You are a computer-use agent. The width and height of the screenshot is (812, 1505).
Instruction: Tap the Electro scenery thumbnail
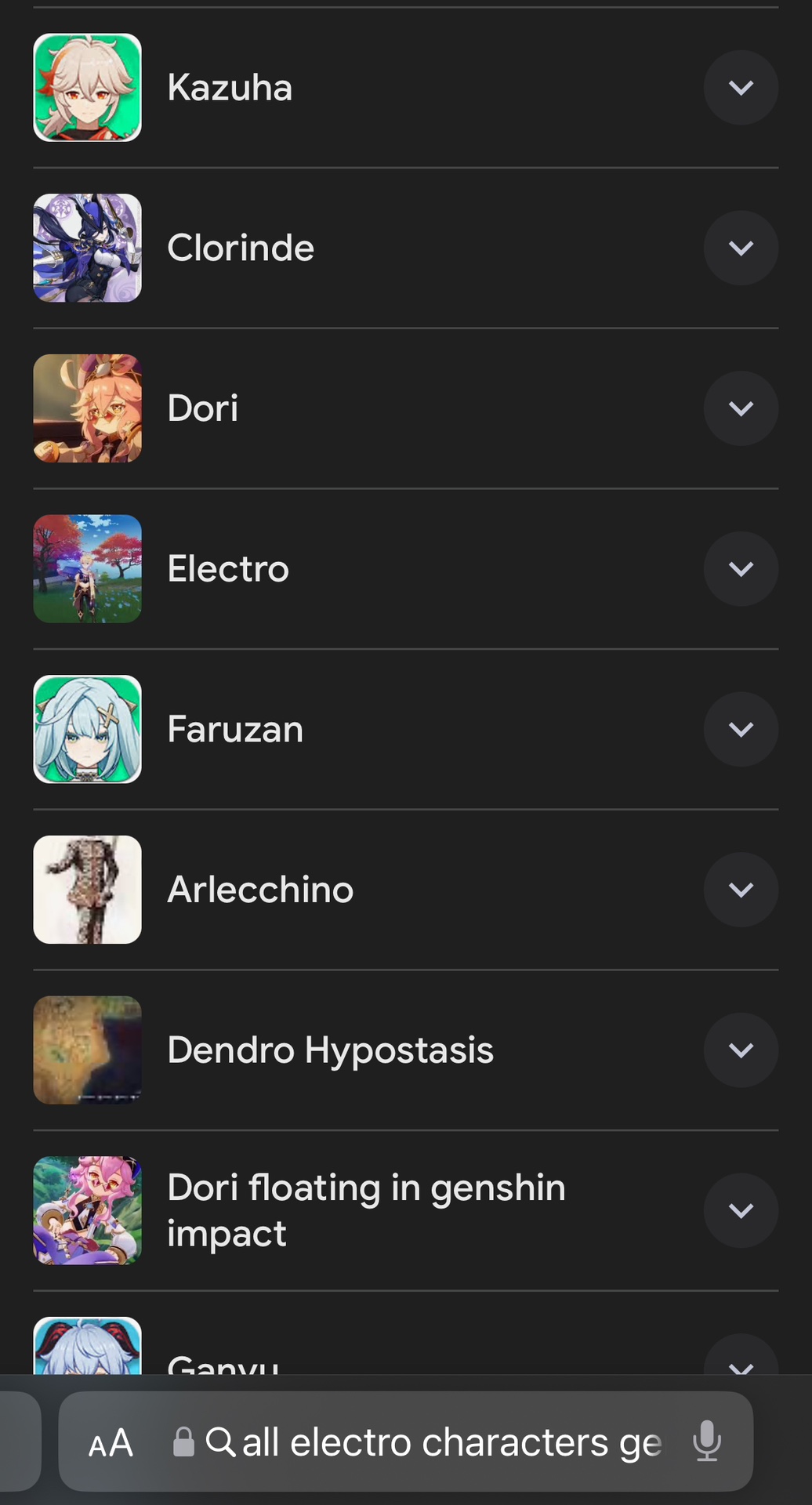[87, 568]
